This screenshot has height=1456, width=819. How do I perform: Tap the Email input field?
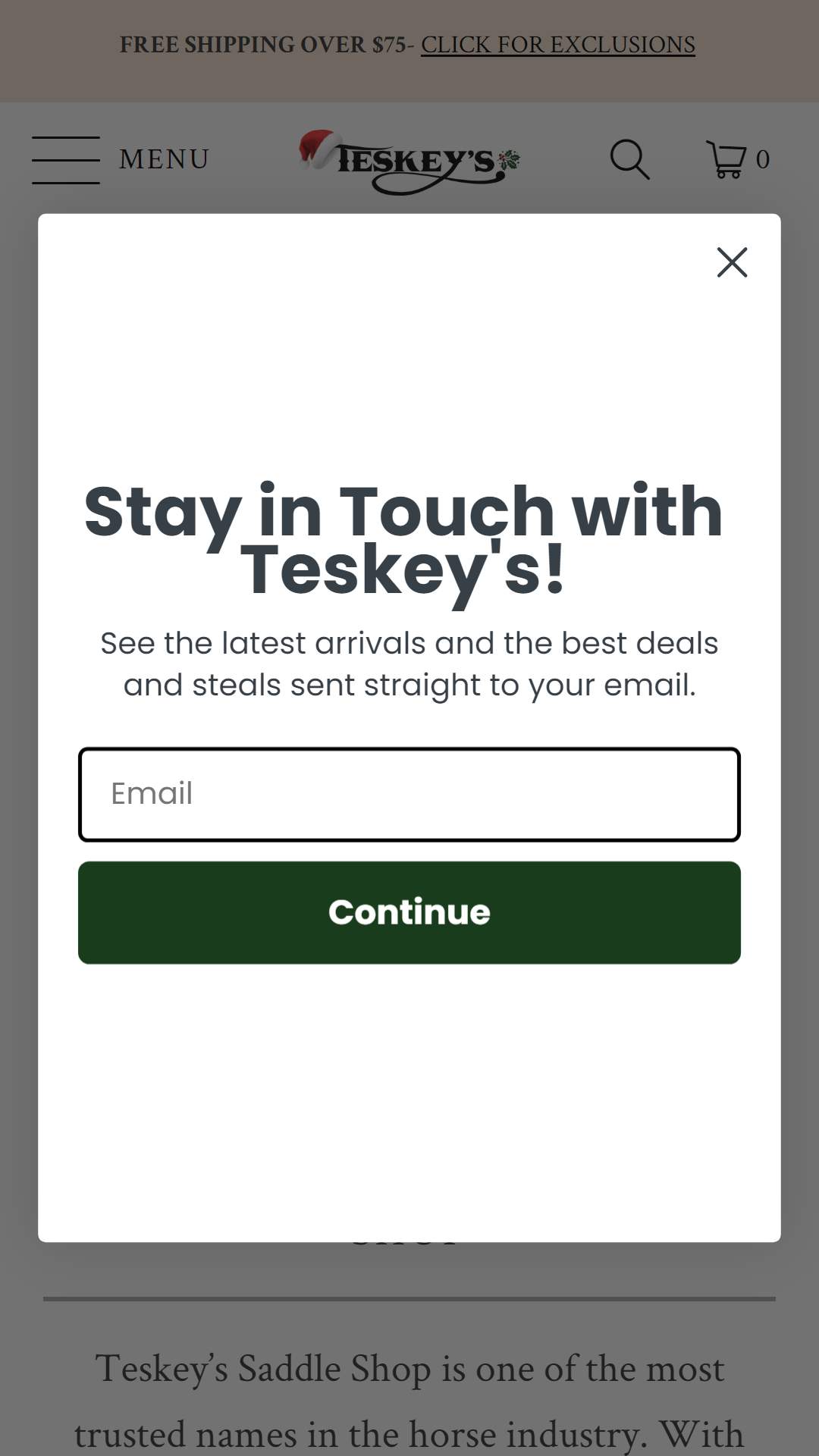click(409, 794)
